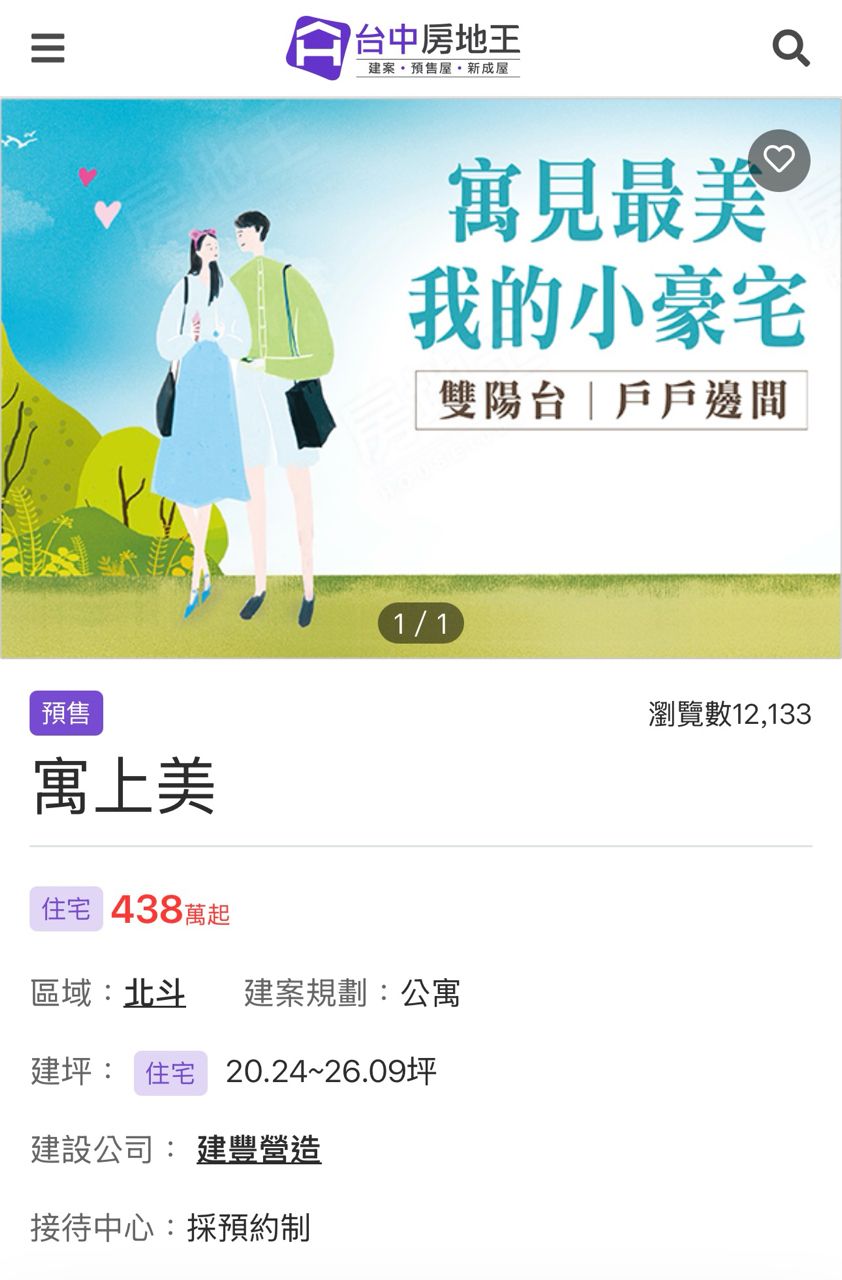The width and height of the screenshot is (842, 1280).
Task: Open the 北斗 area link
Action: coord(154,993)
